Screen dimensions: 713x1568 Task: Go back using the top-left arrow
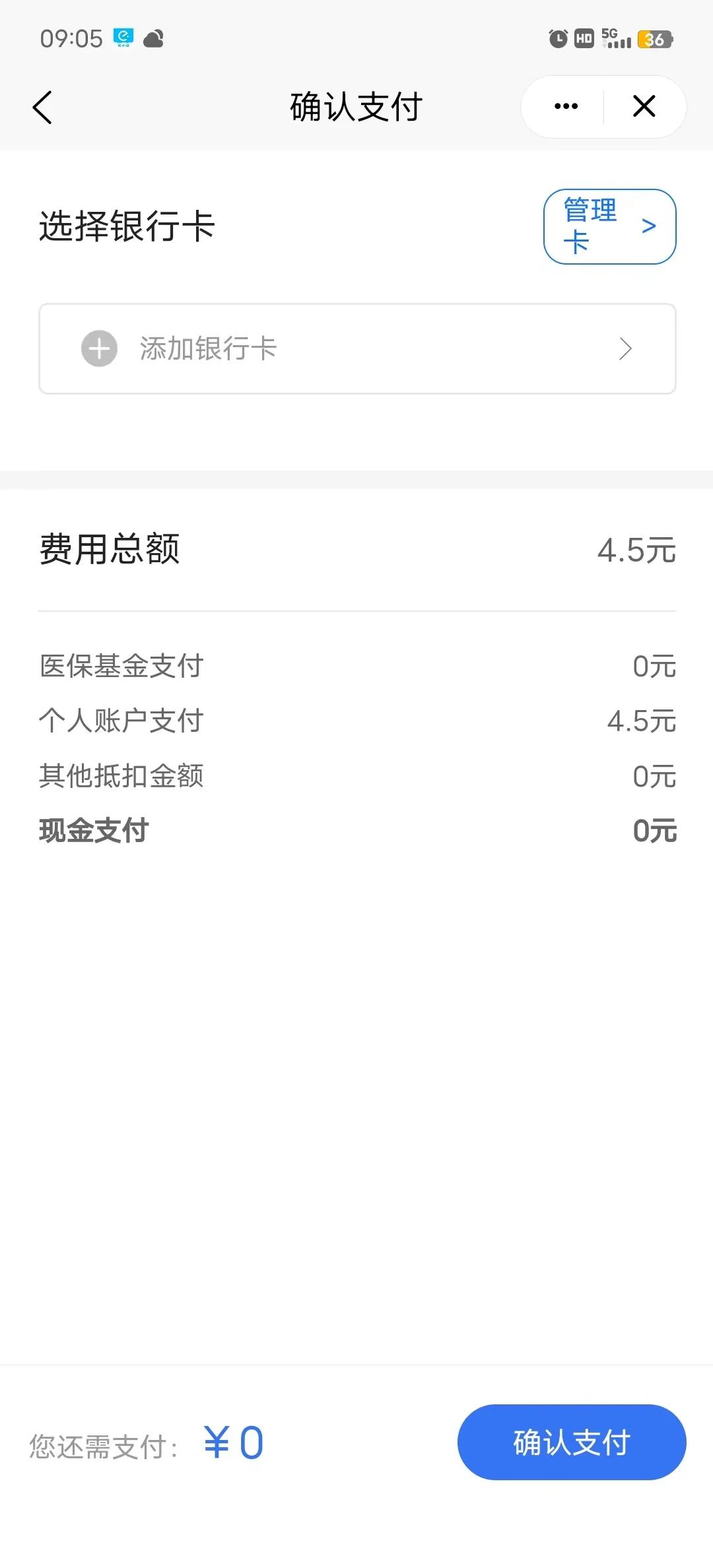click(x=43, y=108)
